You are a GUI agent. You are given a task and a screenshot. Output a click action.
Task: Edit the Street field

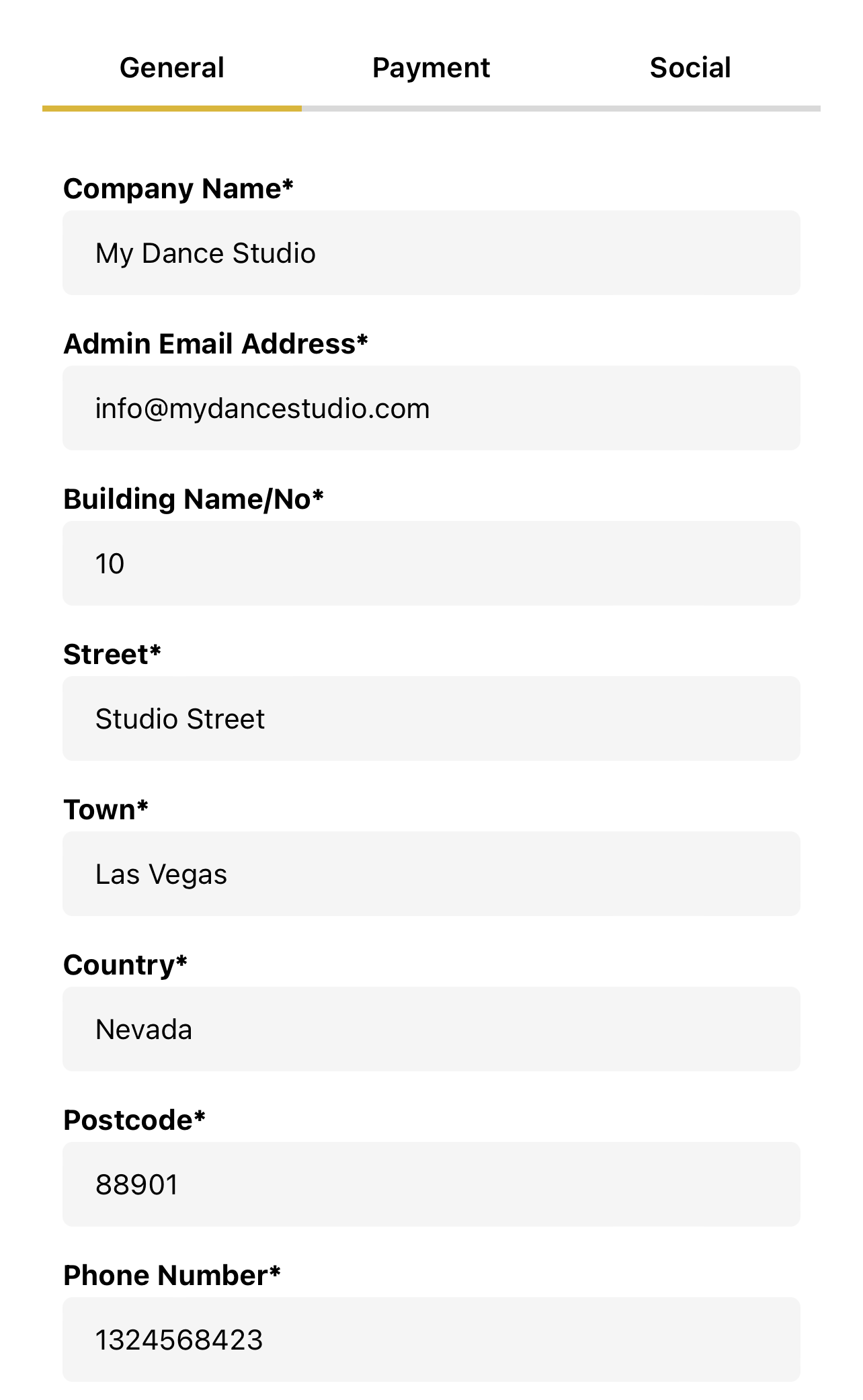click(431, 718)
